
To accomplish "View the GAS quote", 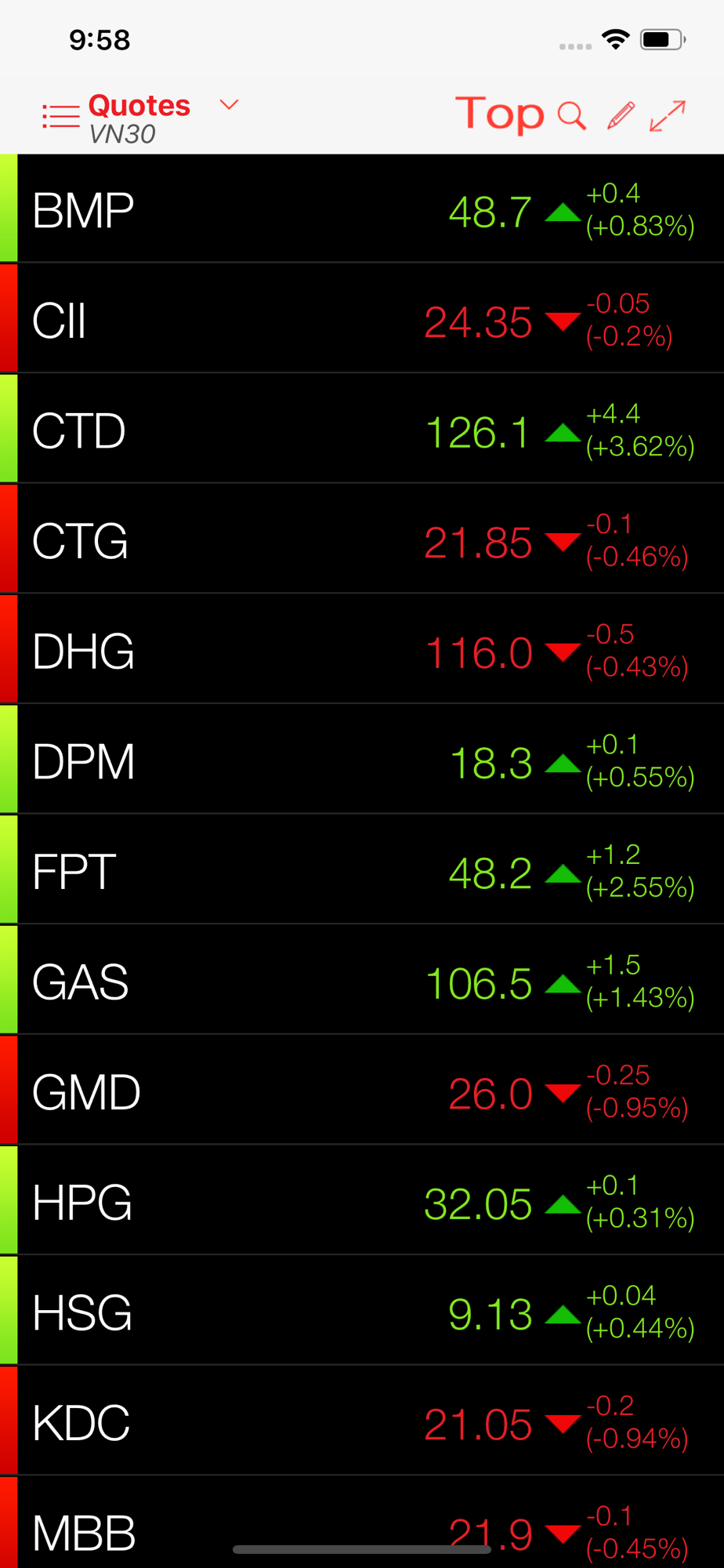I will pyautogui.click(x=362, y=982).
